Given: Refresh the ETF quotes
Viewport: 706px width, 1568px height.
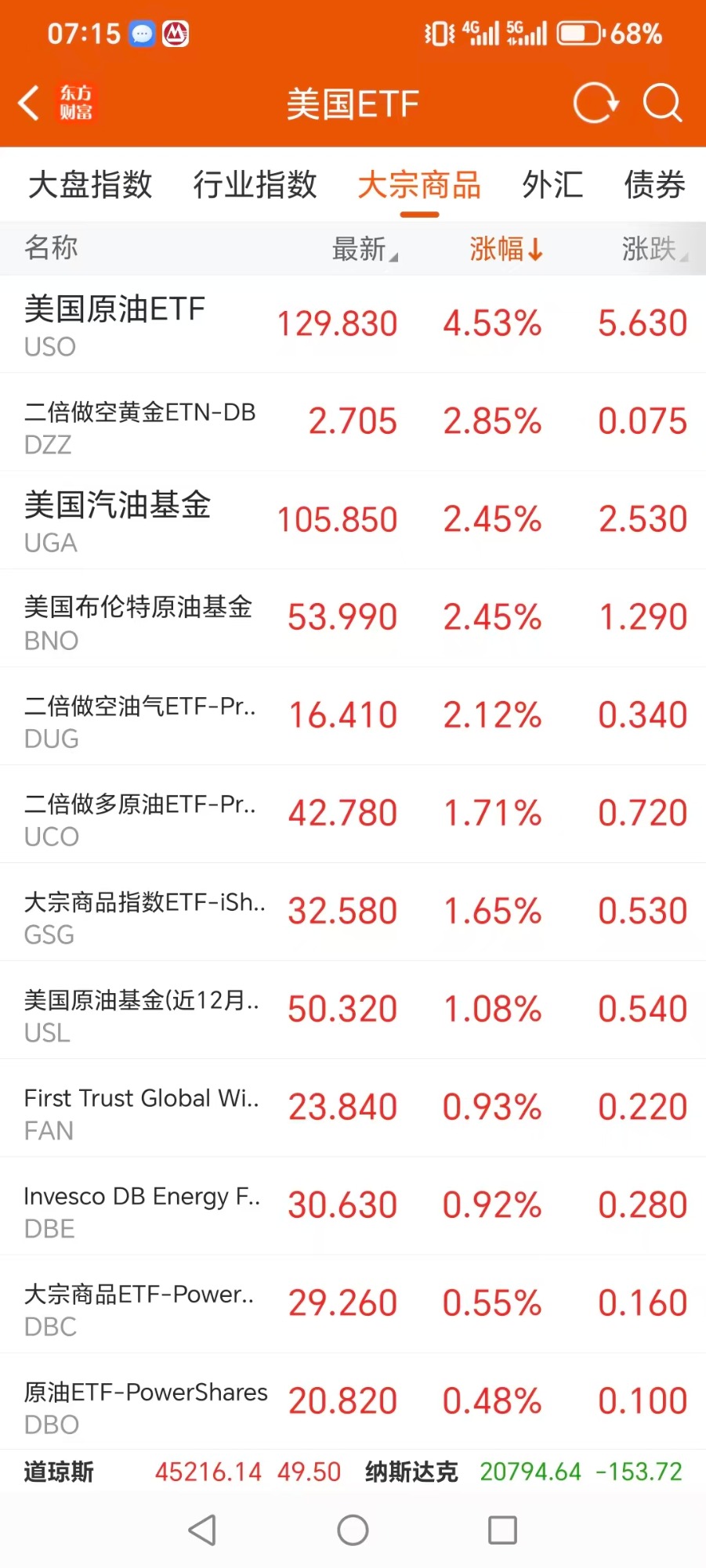Looking at the screenshot, I should [595, 103].
